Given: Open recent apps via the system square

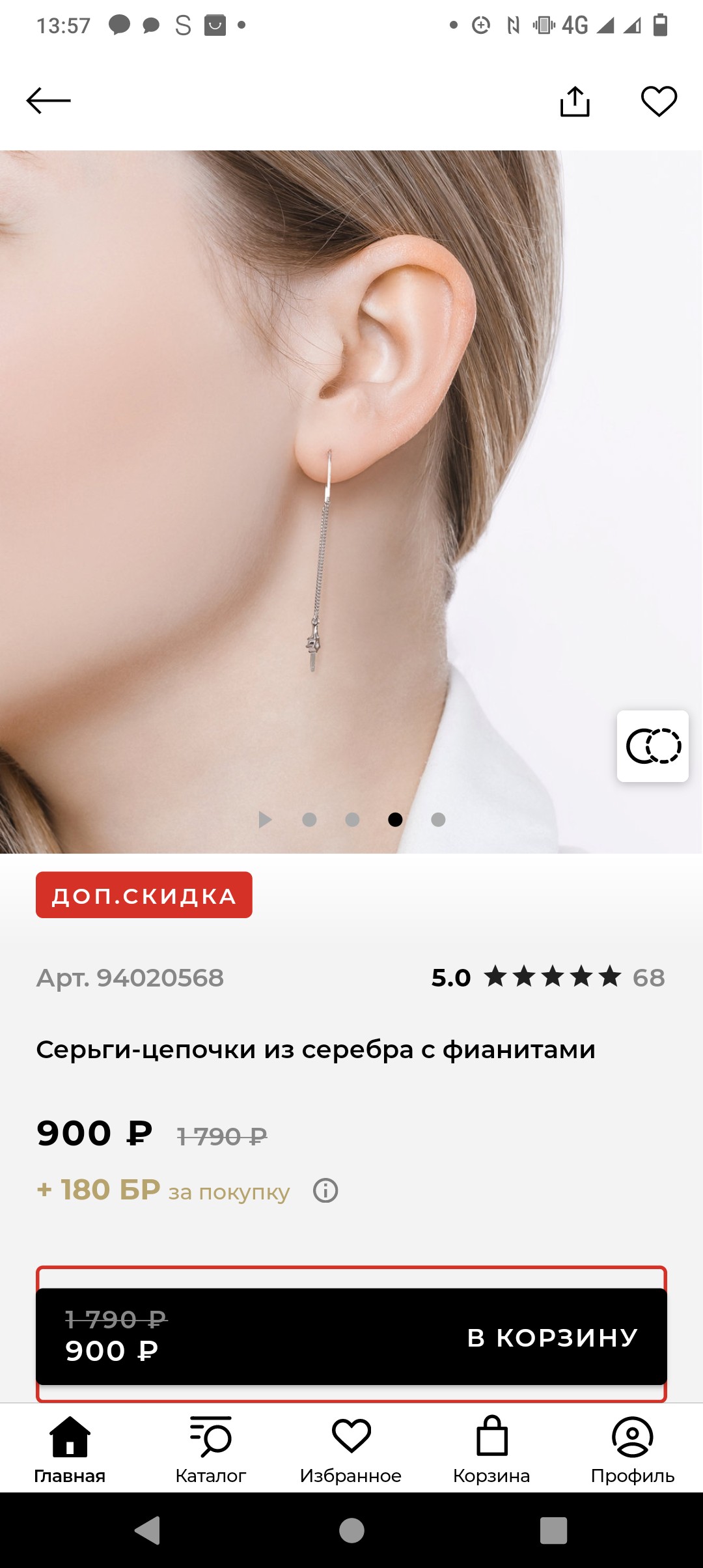Looking at the screenshot, I should [553, 1530].
